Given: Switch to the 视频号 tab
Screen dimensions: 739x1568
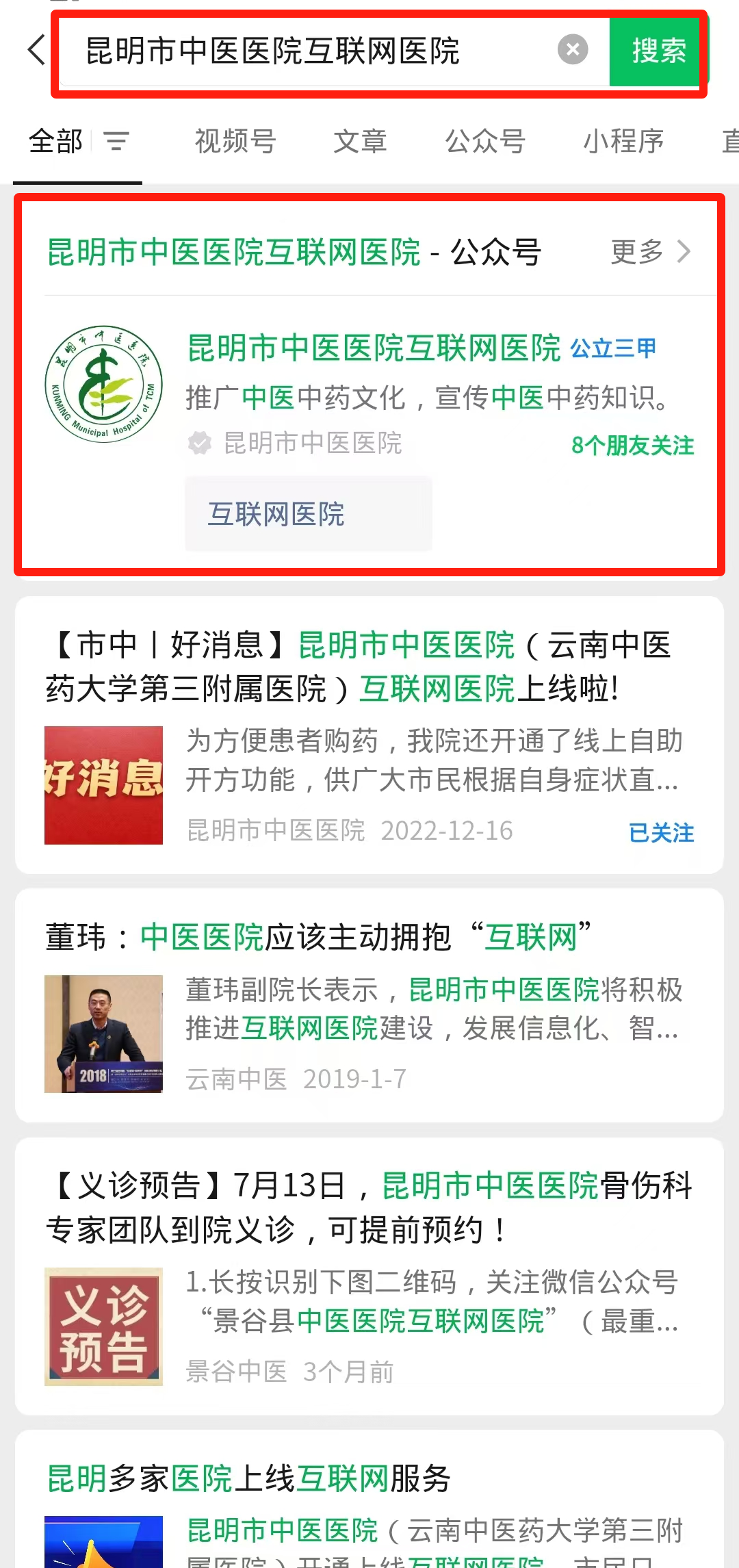Looking at the screenshot, I should coord(235,142).
